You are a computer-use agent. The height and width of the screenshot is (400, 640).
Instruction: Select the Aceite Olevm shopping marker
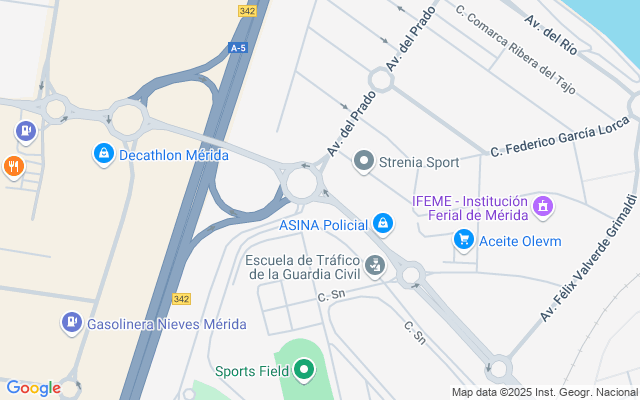tap(464, 240)
